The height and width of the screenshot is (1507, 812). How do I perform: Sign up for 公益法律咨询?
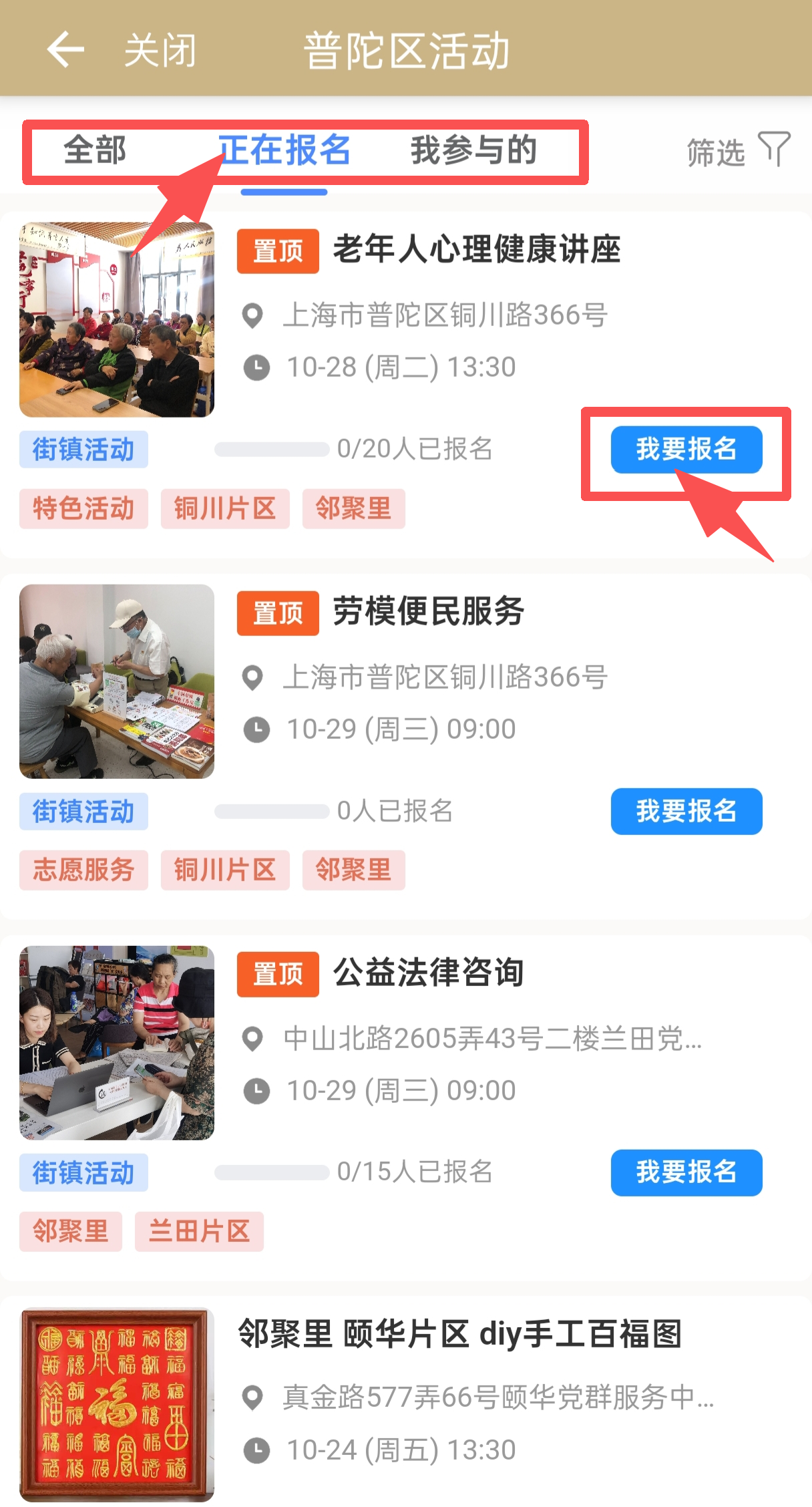[x=686, y=1172]
